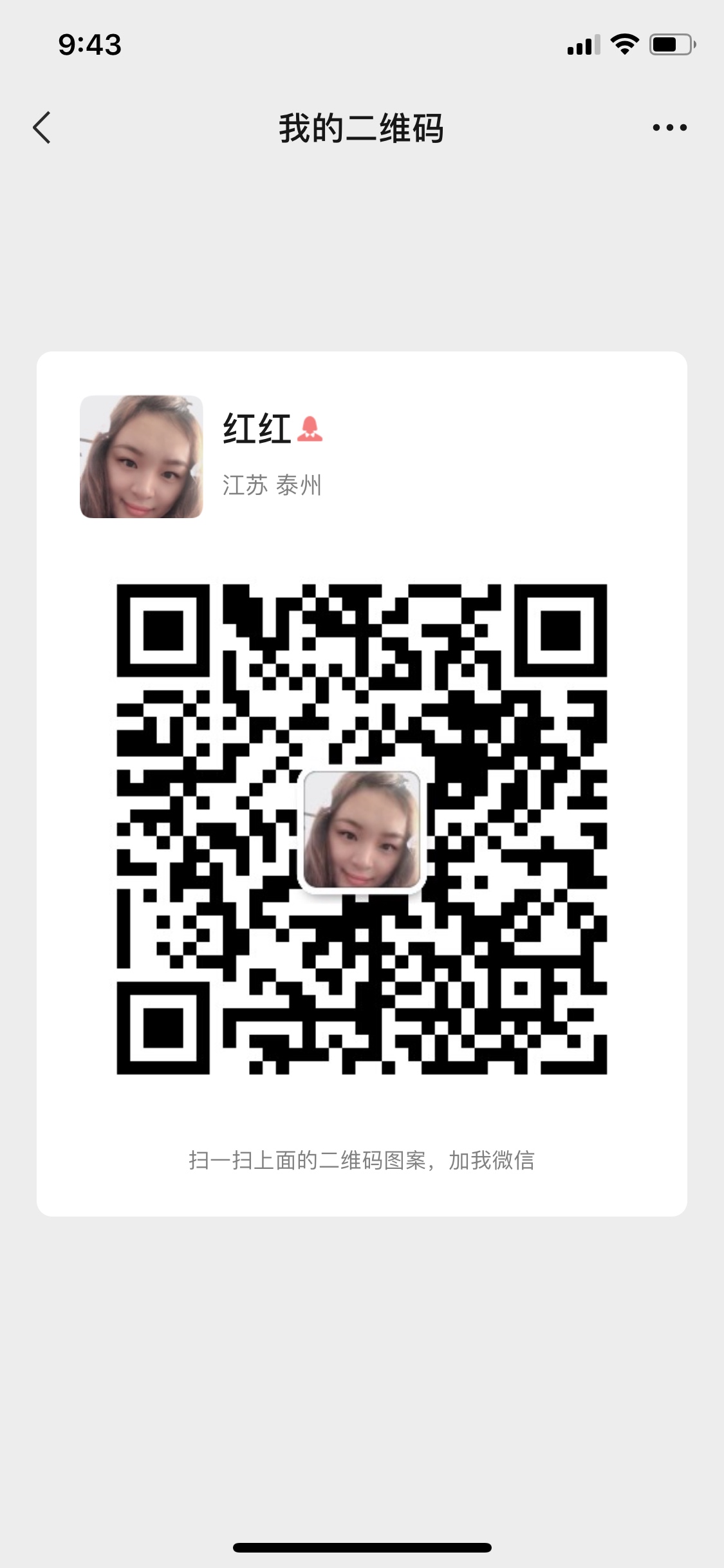Open the three-dot overflow menu
The height and width of the screenshot is (1568, 724).
[669, 127]
